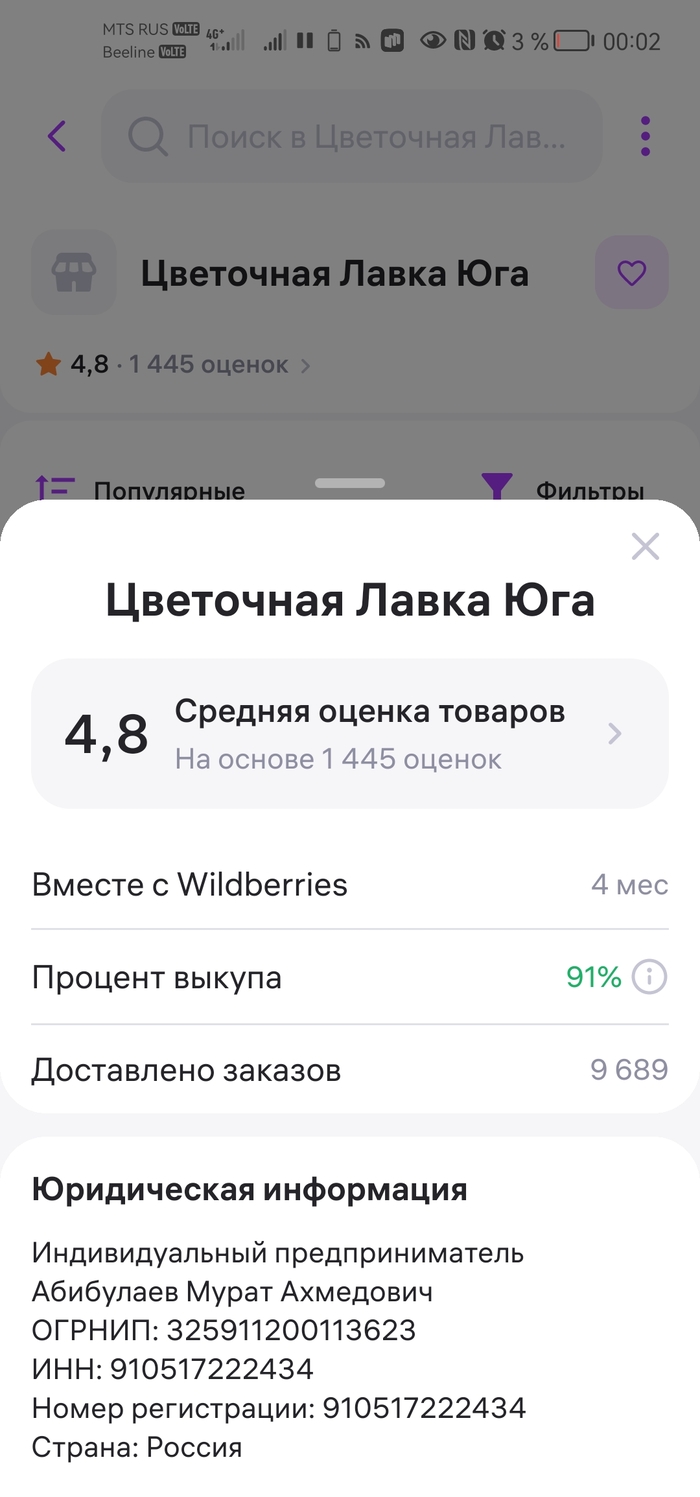Add the shop to favorites with heart

pyautogui.click(x=631, y=273)
